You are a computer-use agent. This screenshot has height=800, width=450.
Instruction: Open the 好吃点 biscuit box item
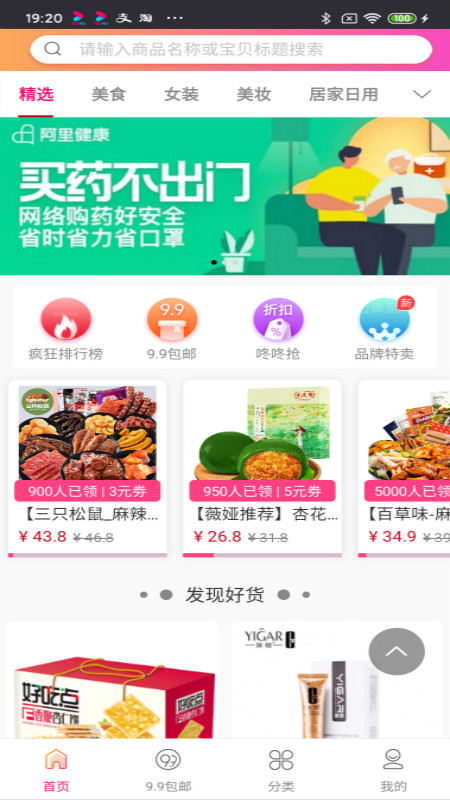(x=112, y=680)
